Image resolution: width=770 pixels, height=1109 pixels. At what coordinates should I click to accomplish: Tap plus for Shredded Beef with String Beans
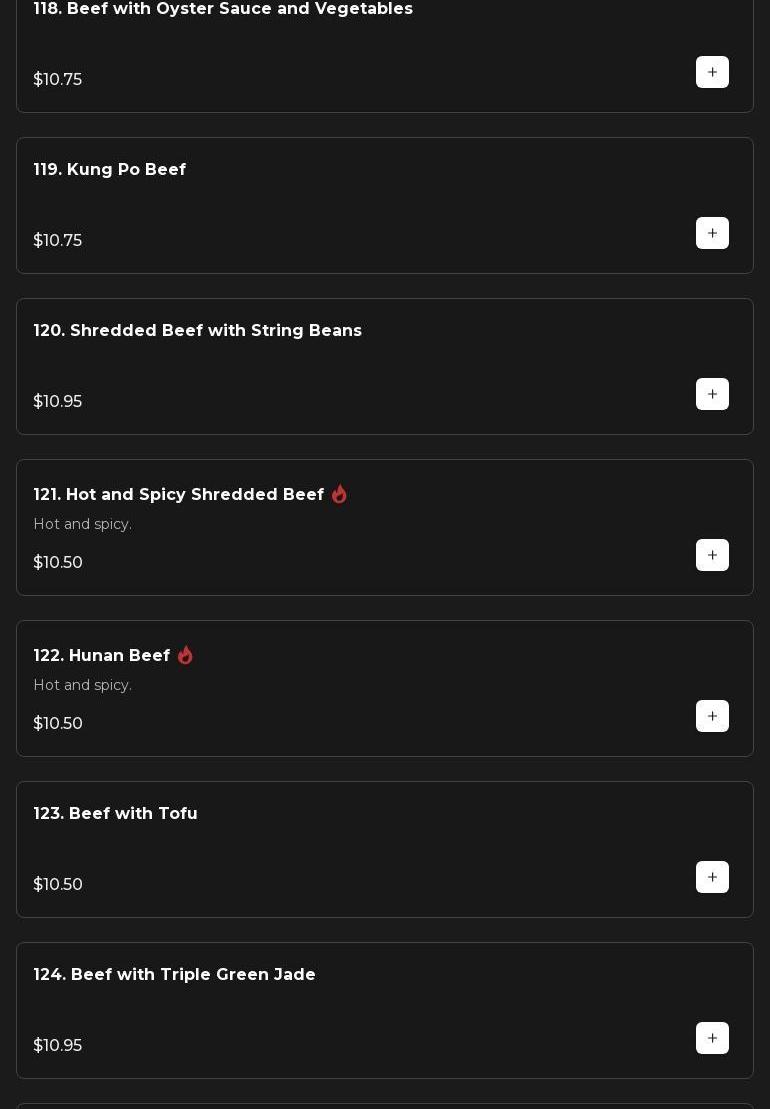[712, 394]
